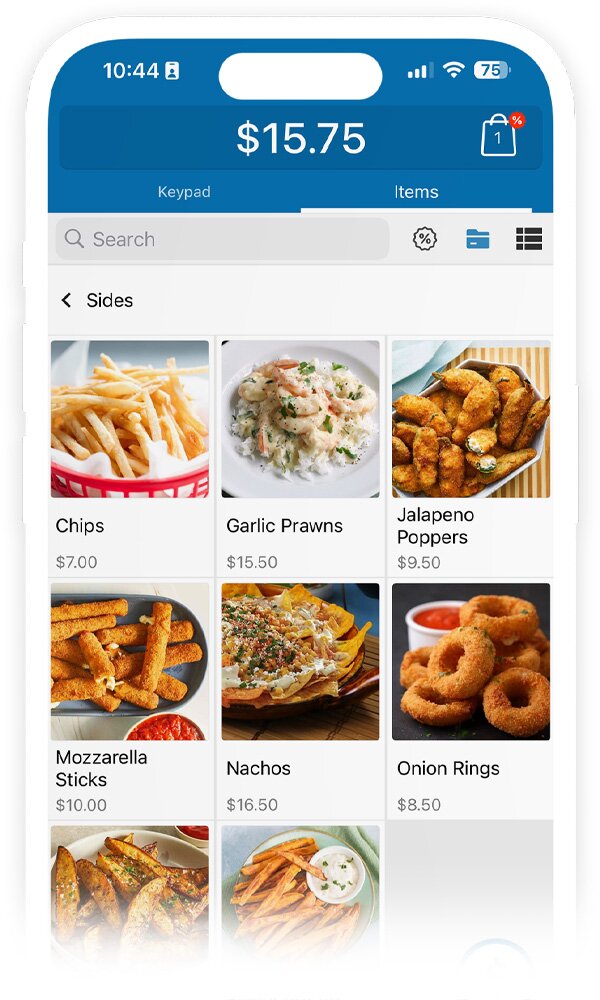Switch to the Keypad tab
Viewport: 600px width, 1000px height.
tap(184, 192)
